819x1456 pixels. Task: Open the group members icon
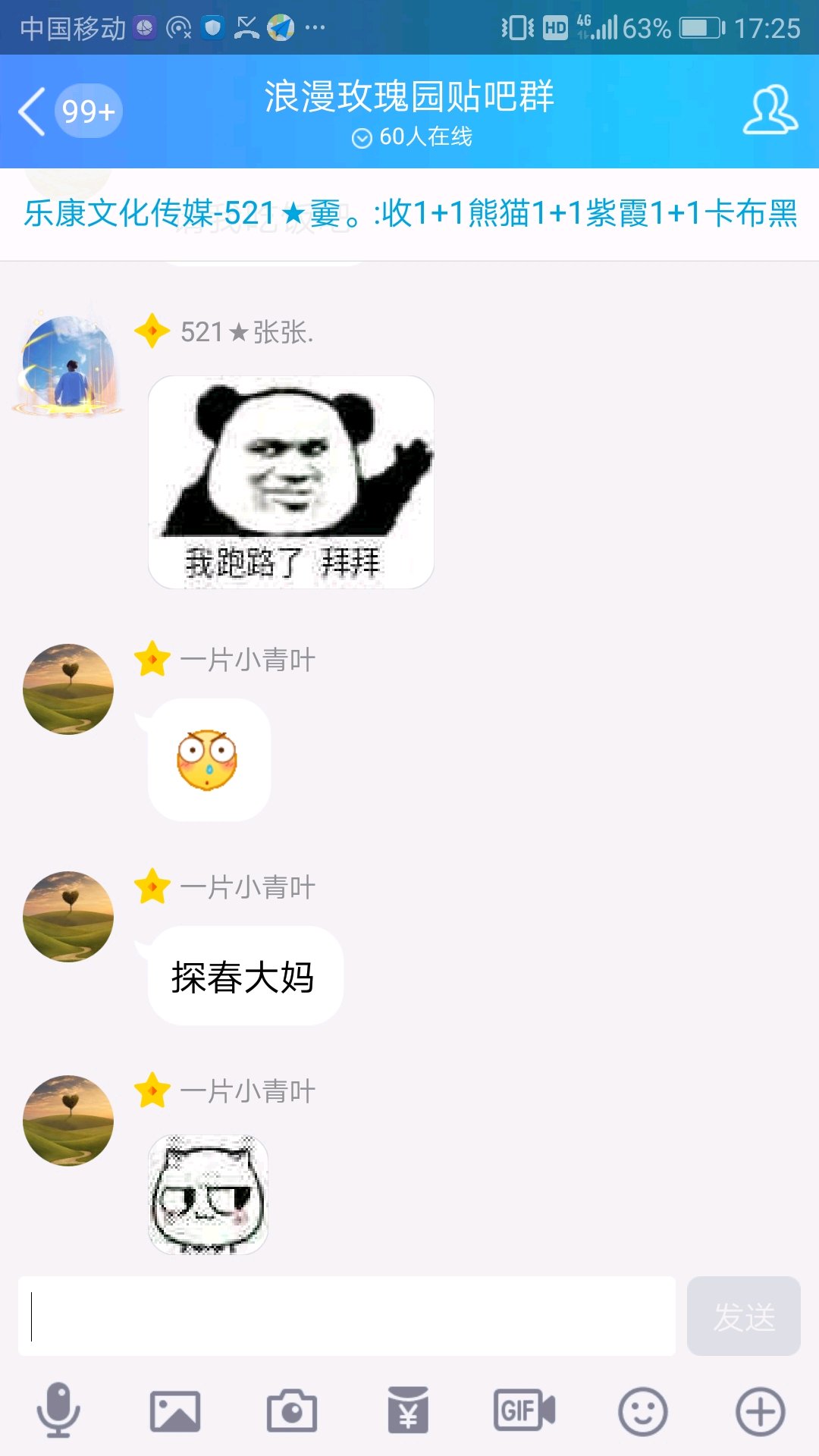pyautogui.click(x=770, y=111)
